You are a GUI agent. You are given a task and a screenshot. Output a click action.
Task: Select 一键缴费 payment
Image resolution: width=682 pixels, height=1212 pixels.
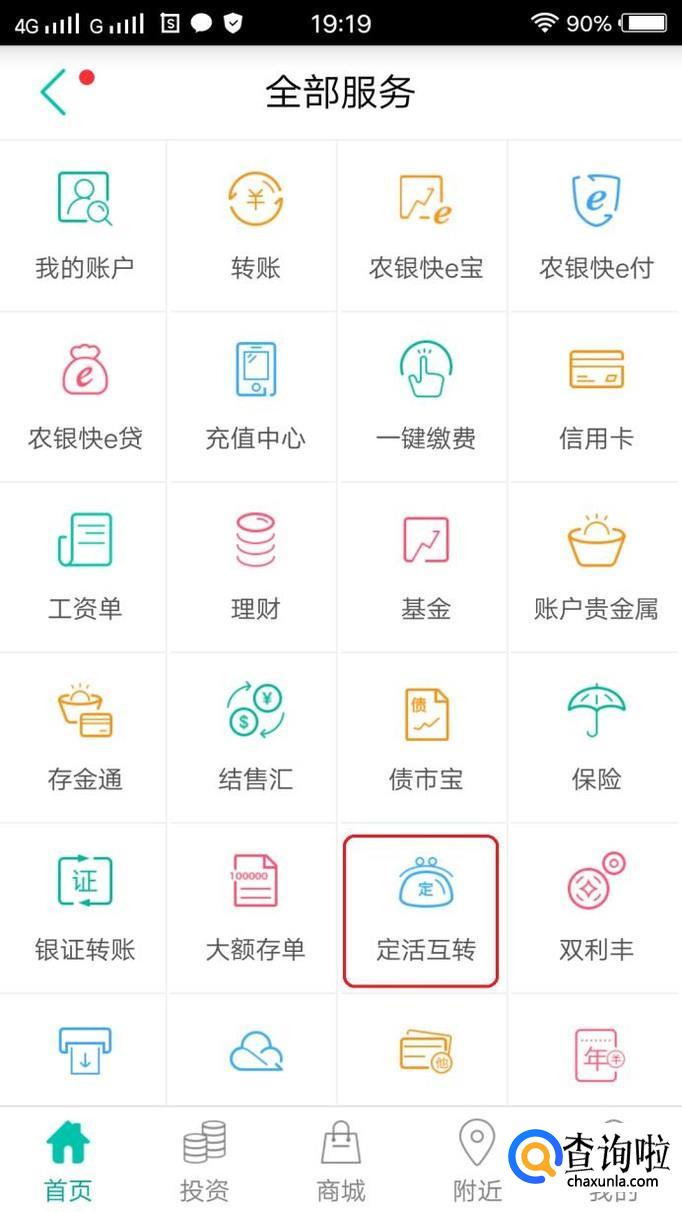(x=425, y=396)
